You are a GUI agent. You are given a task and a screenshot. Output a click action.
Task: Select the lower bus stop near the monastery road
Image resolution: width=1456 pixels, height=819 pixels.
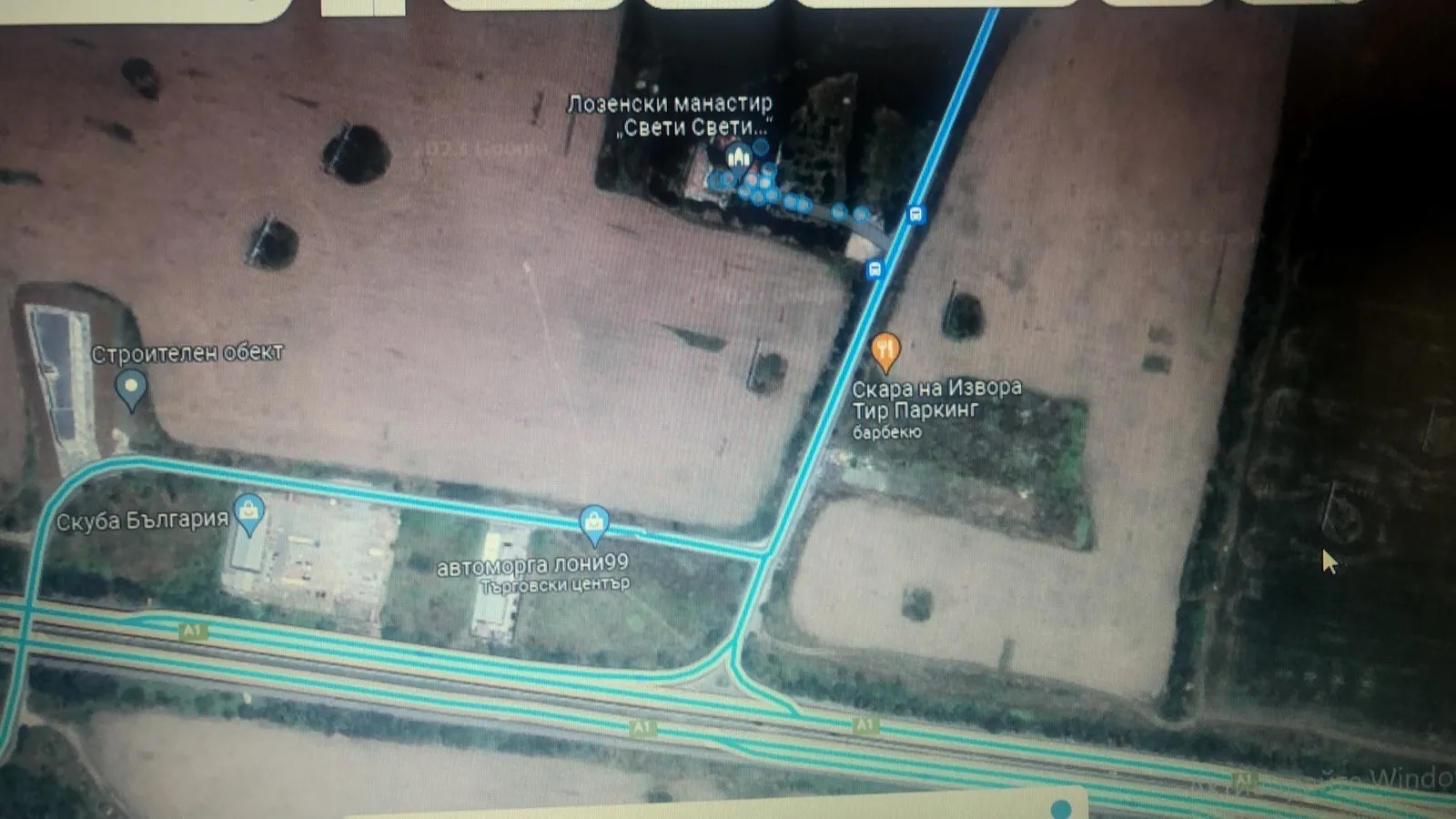click(x=875, y=269)
